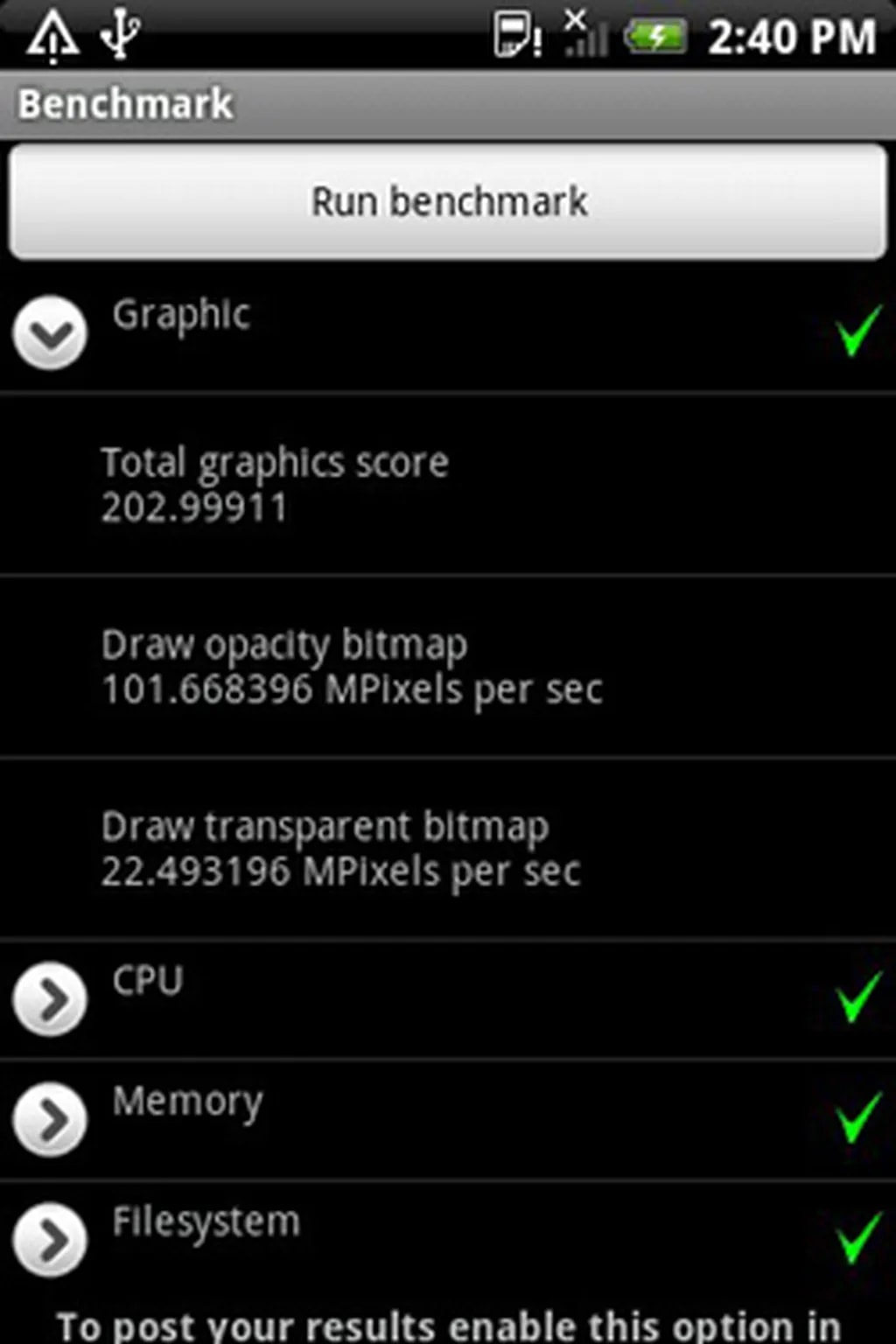The image size is (896, 1344).
Task: Collapse the Graphic section
Action: click(50, 332)
